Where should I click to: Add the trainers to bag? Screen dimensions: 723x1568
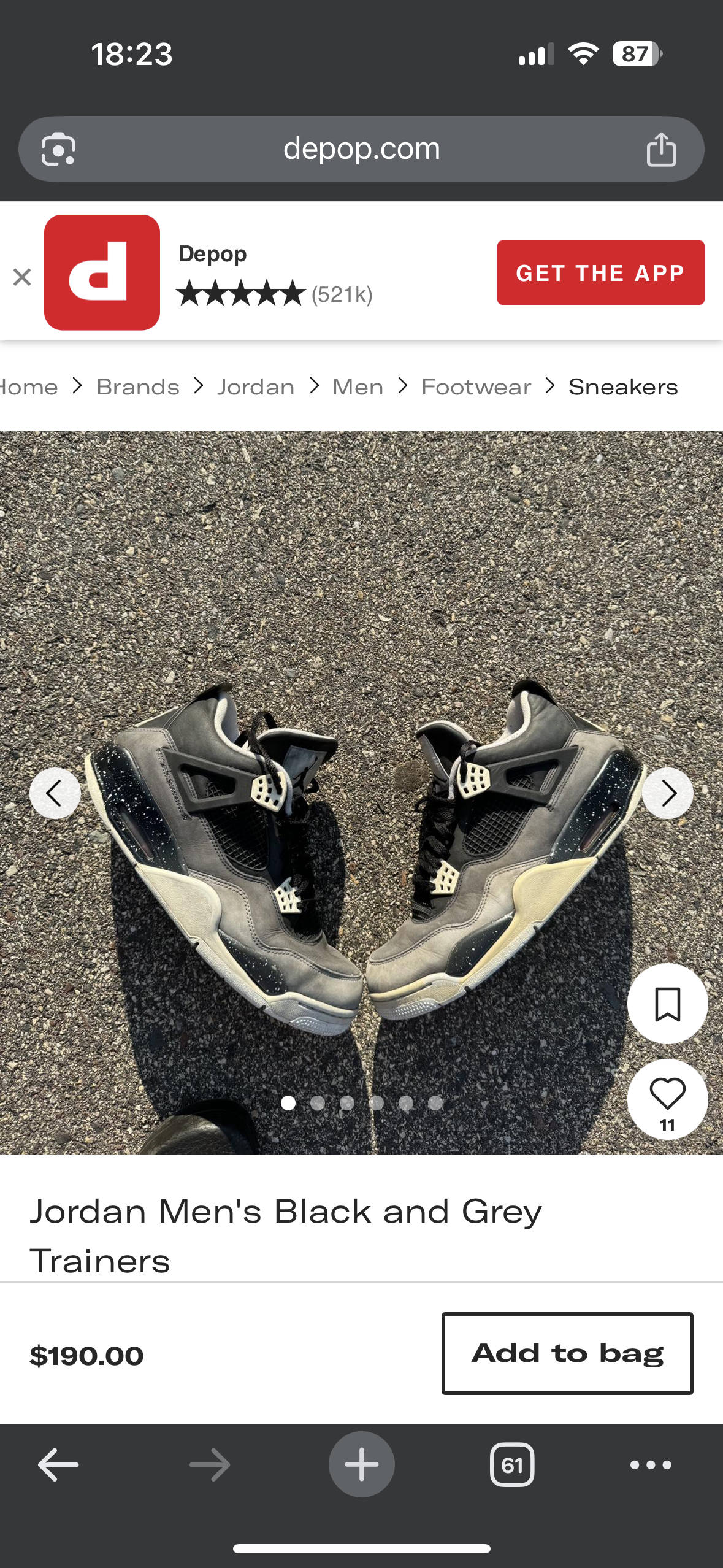[x=567, y=1353]
